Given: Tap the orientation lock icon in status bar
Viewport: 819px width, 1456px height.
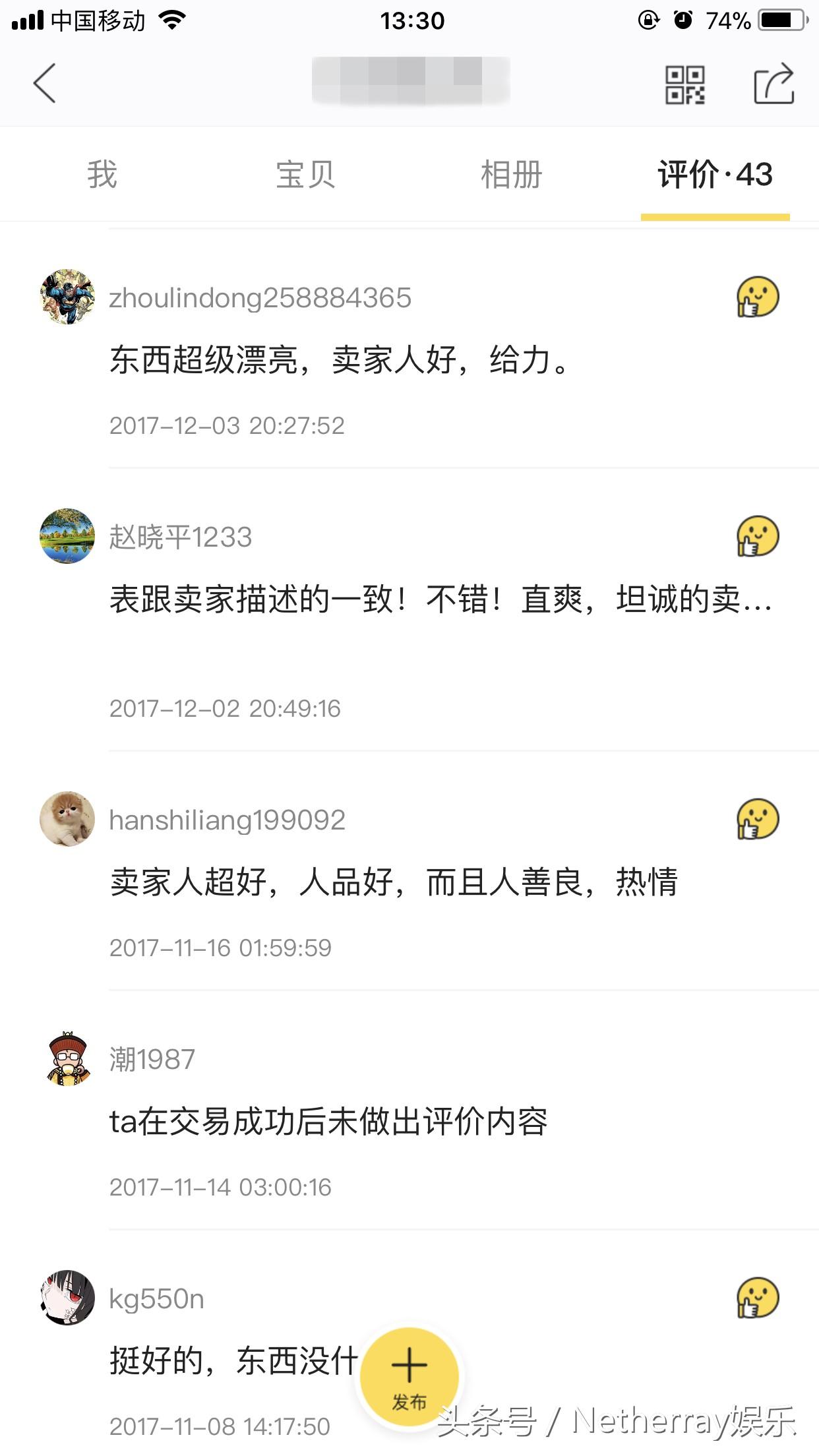Looking at the screenshot, I should pos(649,20).
